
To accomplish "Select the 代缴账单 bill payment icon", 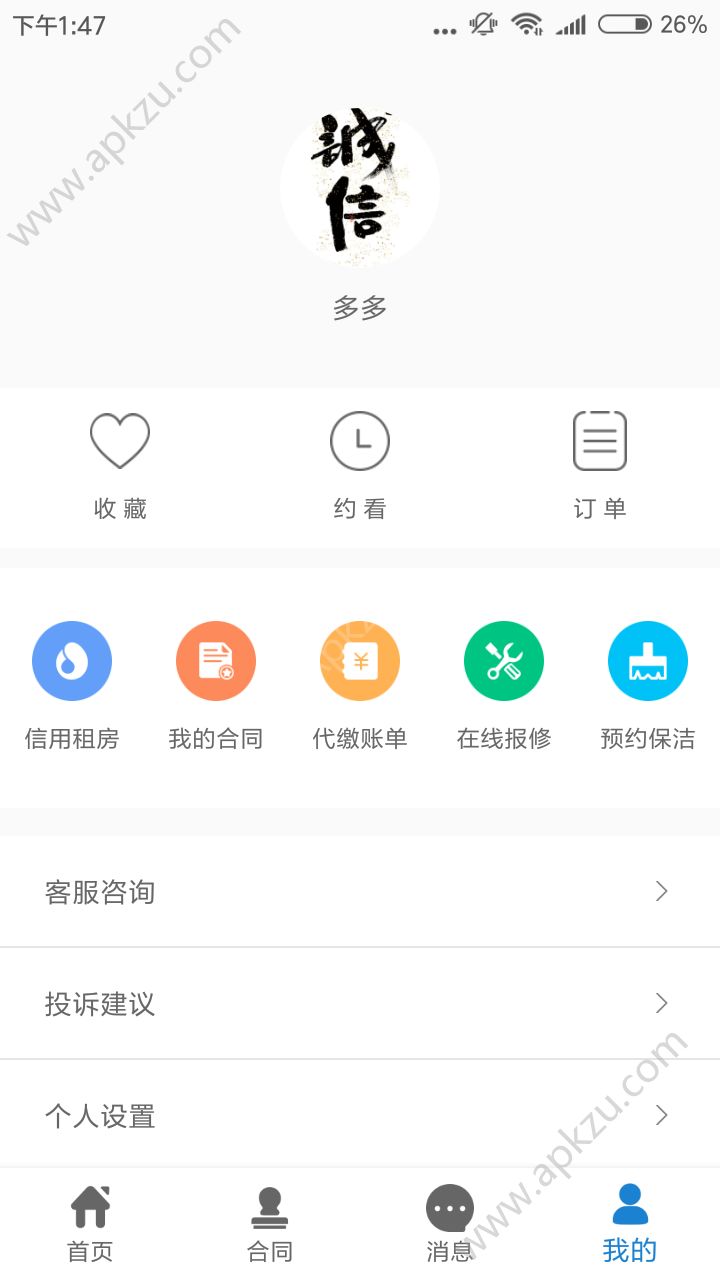I will click(x=360, y=660).
